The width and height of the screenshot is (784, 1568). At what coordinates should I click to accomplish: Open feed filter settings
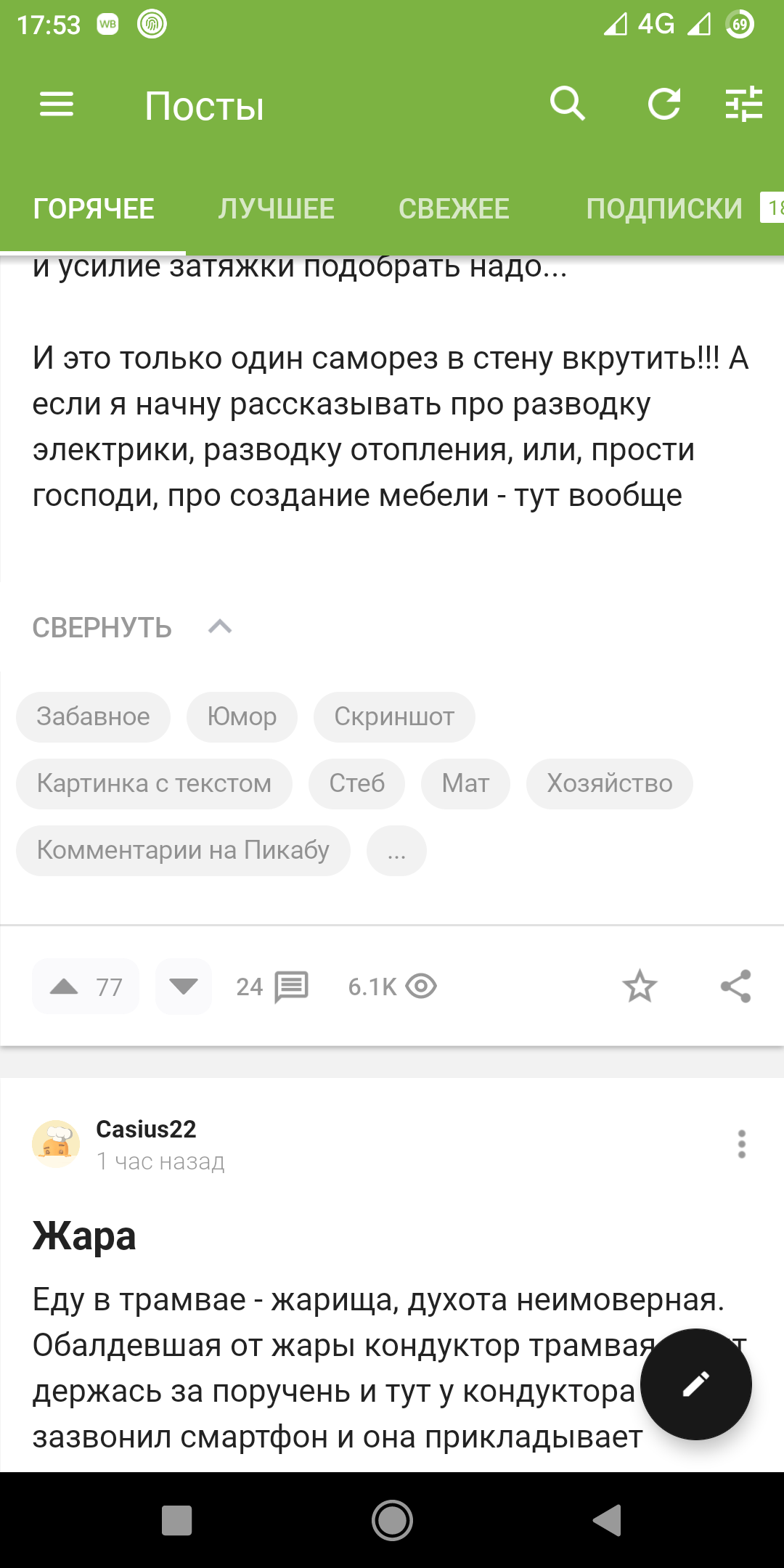[x=744, y=104]
